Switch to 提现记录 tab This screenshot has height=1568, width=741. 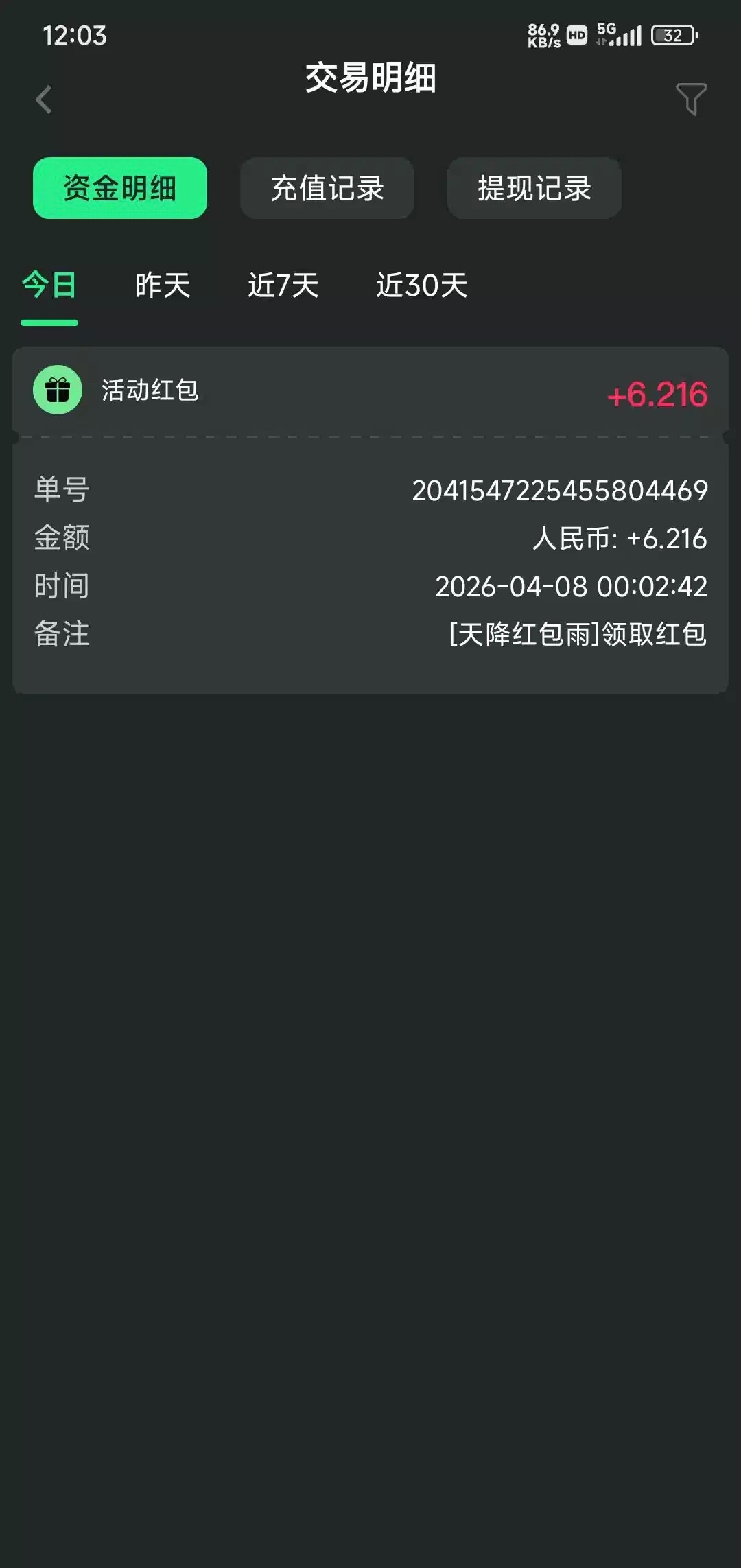(534, 188)
